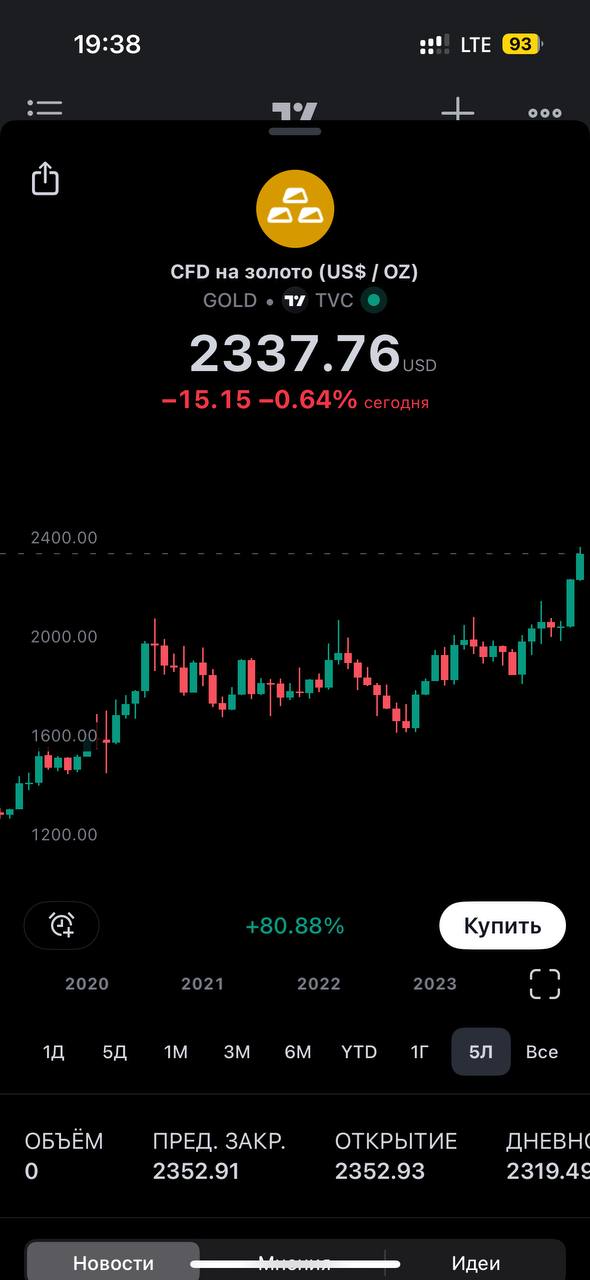The image size is (590, 1280).
Task: Choose the 6М range
Action: click(298, 1052)
